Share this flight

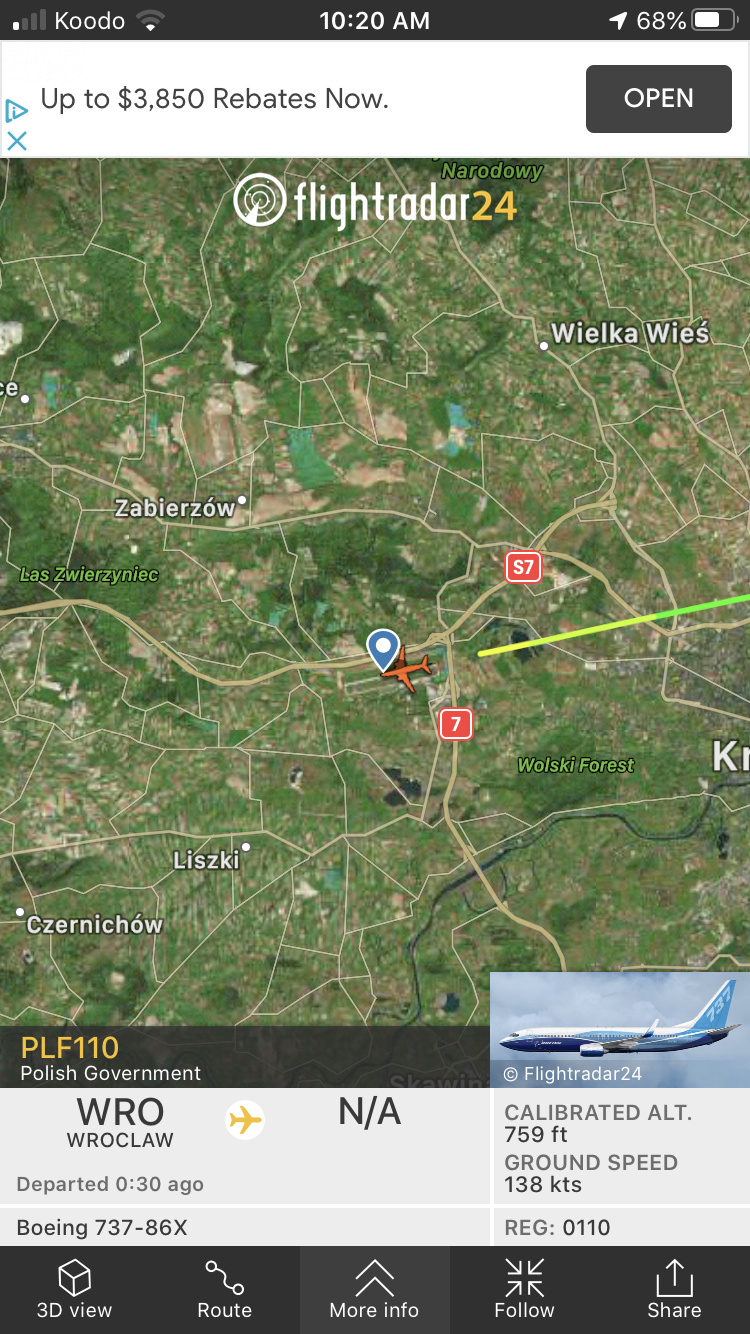click(x=674, y=1290)
